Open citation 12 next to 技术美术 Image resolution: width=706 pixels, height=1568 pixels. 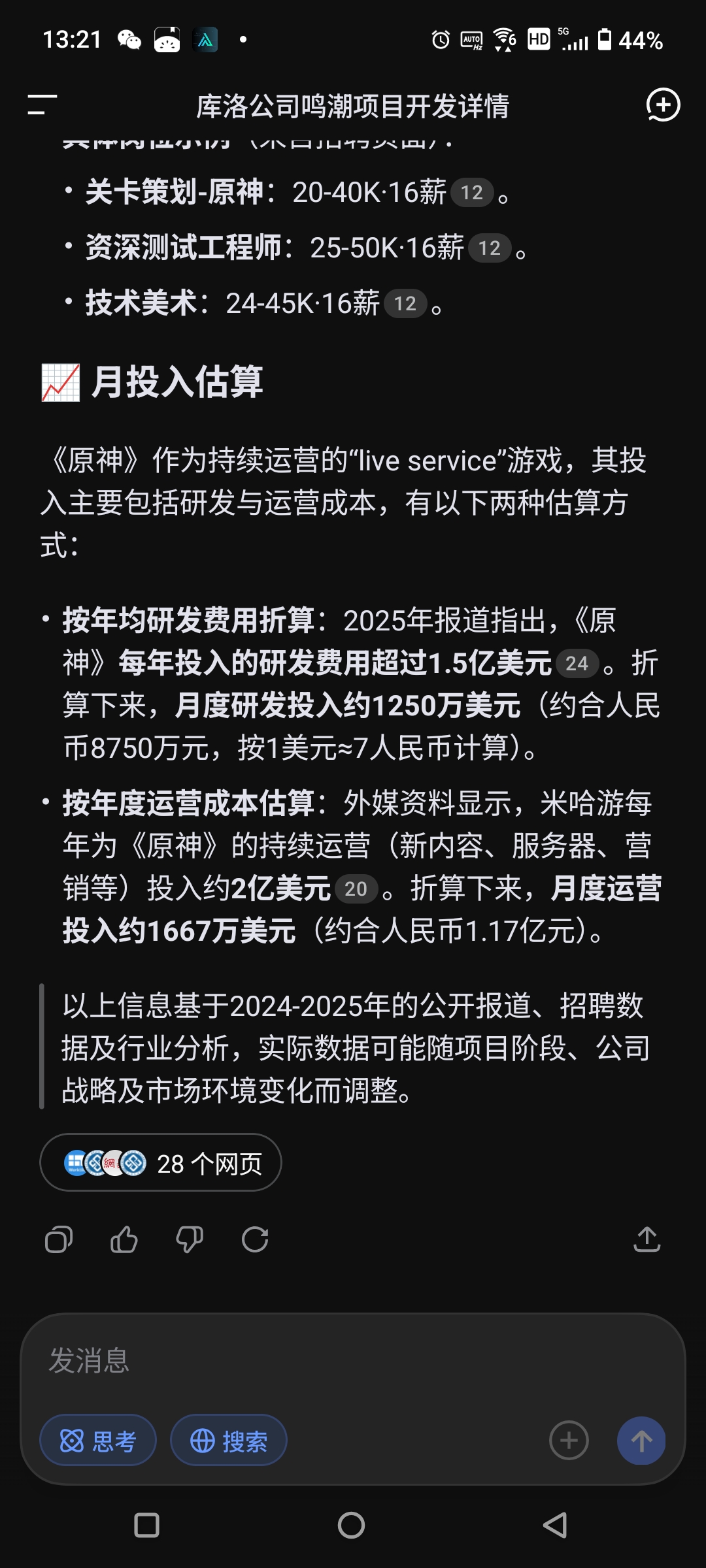[x=405, y=304]
